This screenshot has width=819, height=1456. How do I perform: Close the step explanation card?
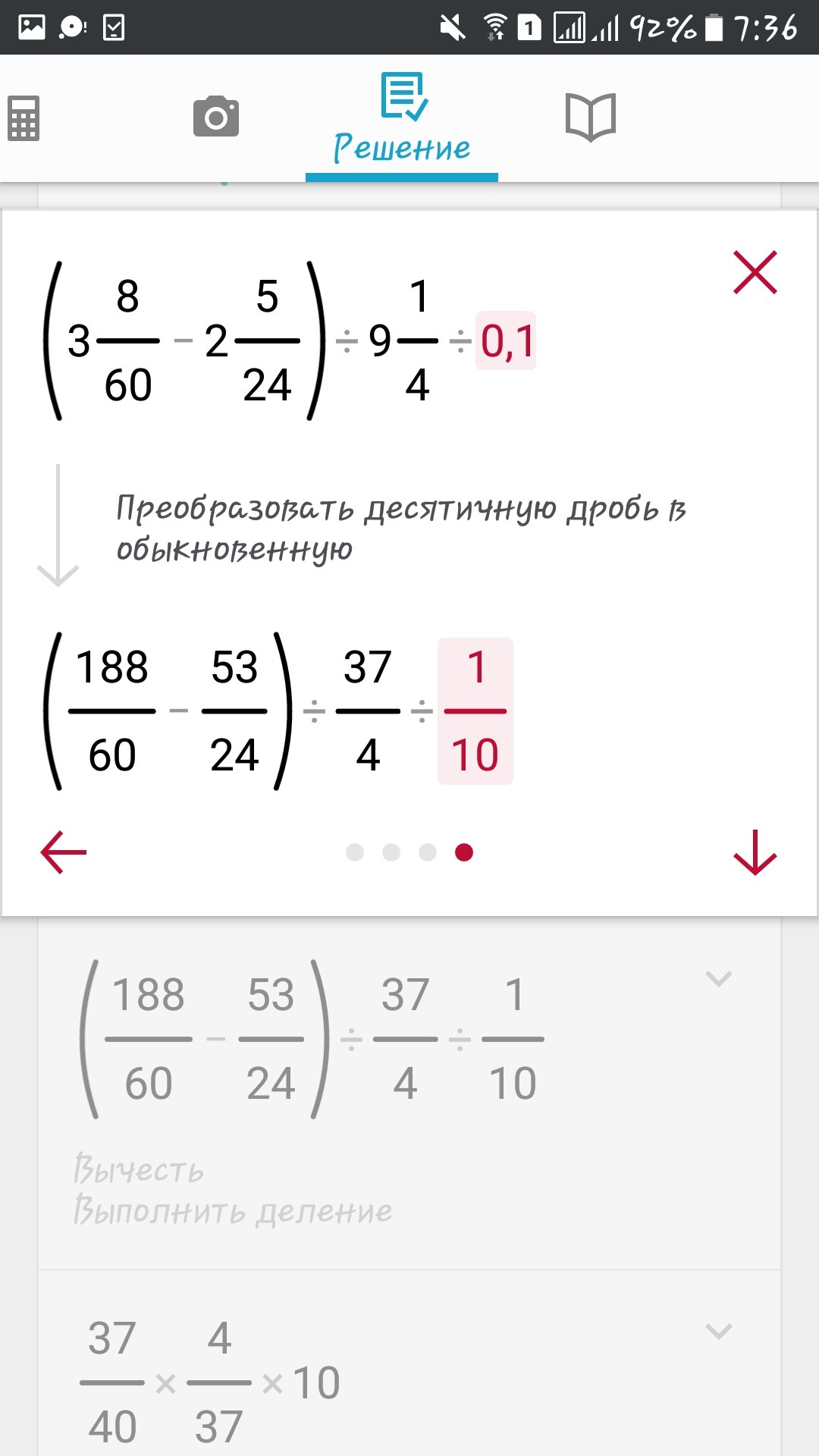pyautogui.click(x=755, y=272)
